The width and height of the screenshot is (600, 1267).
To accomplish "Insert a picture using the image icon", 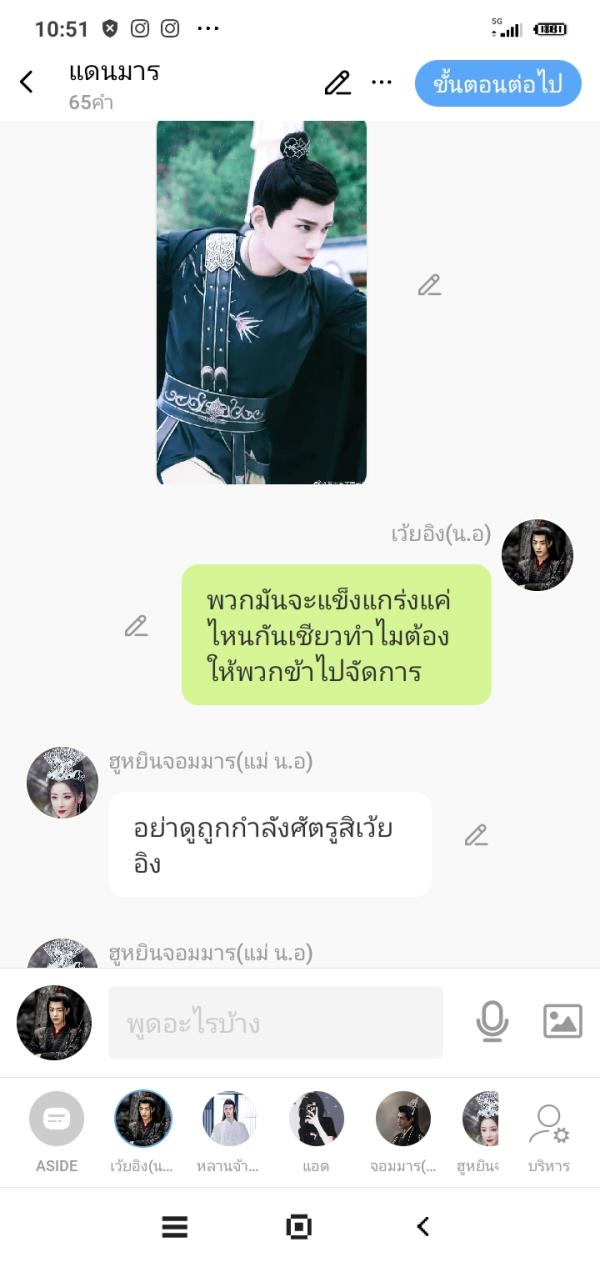I will (562, 1021).
